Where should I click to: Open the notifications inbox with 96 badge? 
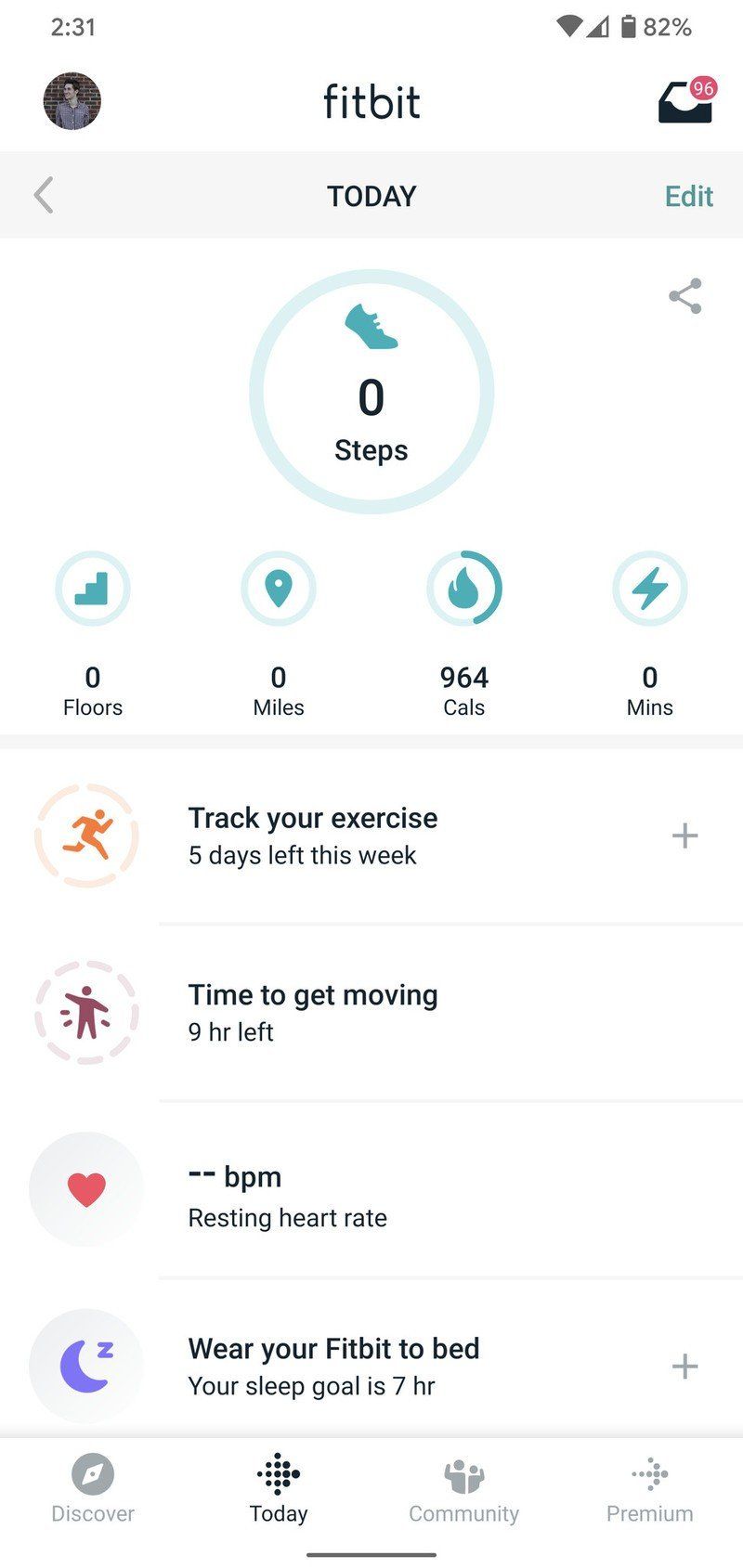click(x=684, y=102)
